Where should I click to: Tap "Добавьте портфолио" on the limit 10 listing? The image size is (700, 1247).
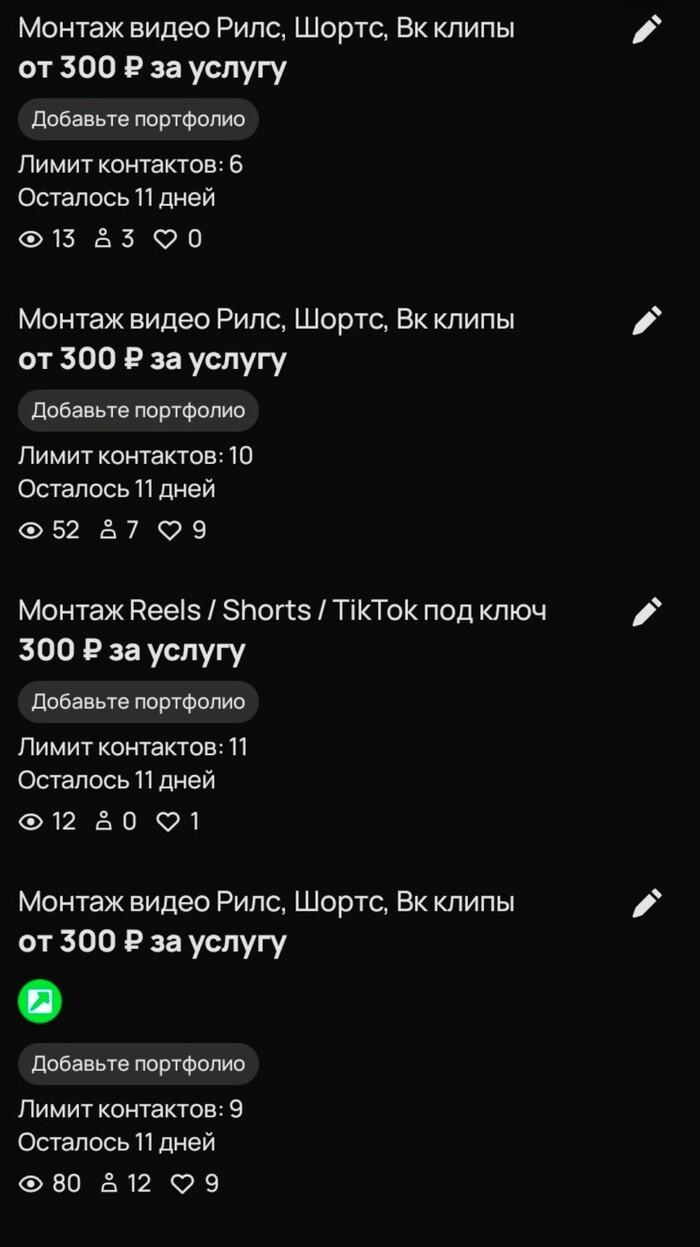pos(138,410)
